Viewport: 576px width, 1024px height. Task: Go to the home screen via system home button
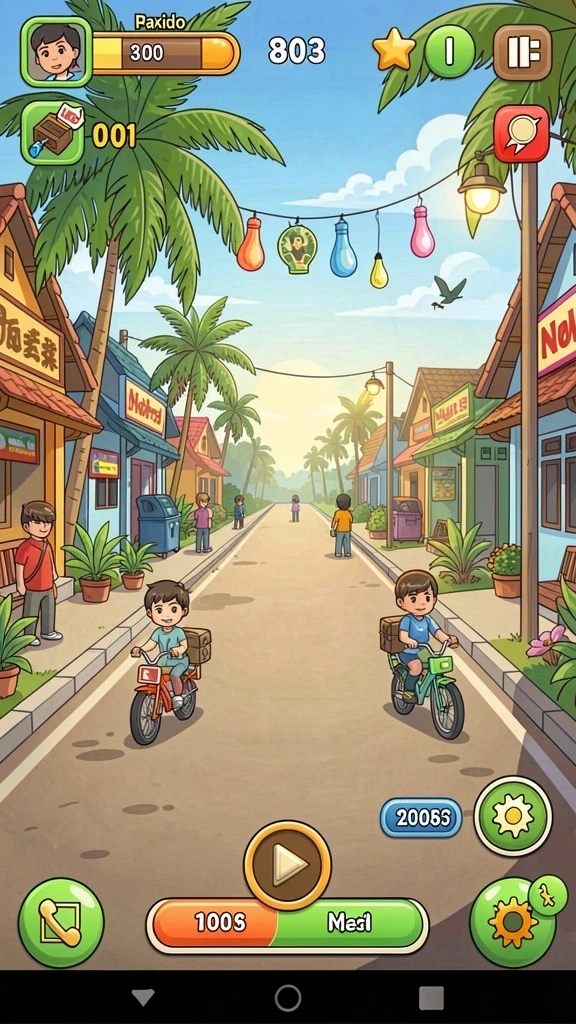pyautogui.click(x=288, y=998)
